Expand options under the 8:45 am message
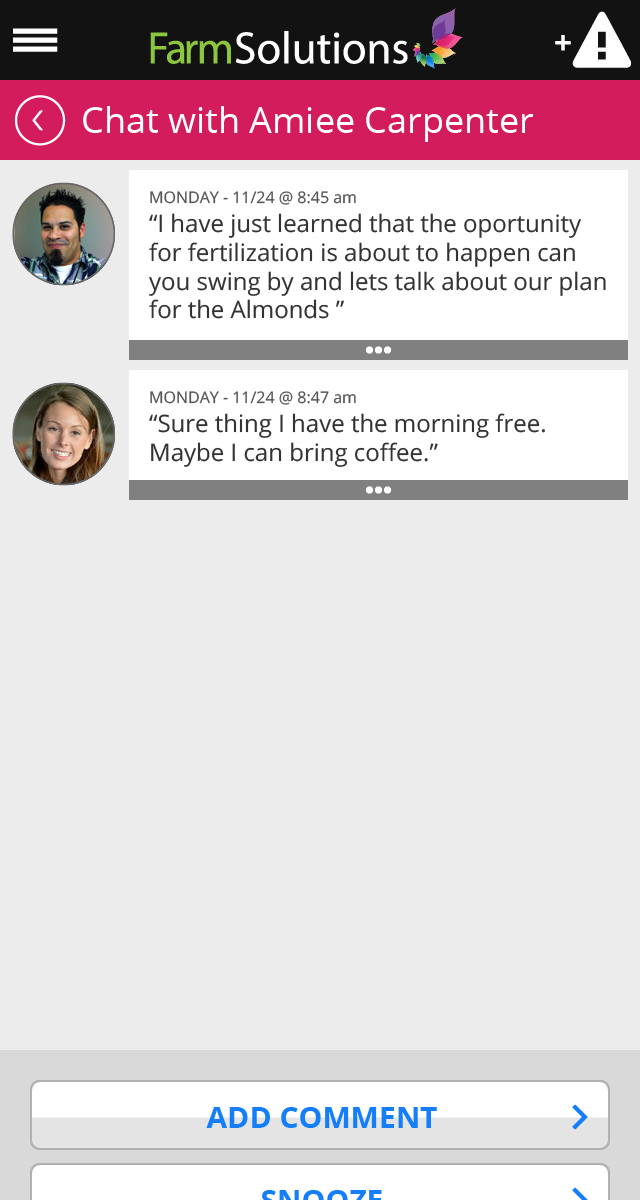640x1200 pixels. click(x=378, y=350)
